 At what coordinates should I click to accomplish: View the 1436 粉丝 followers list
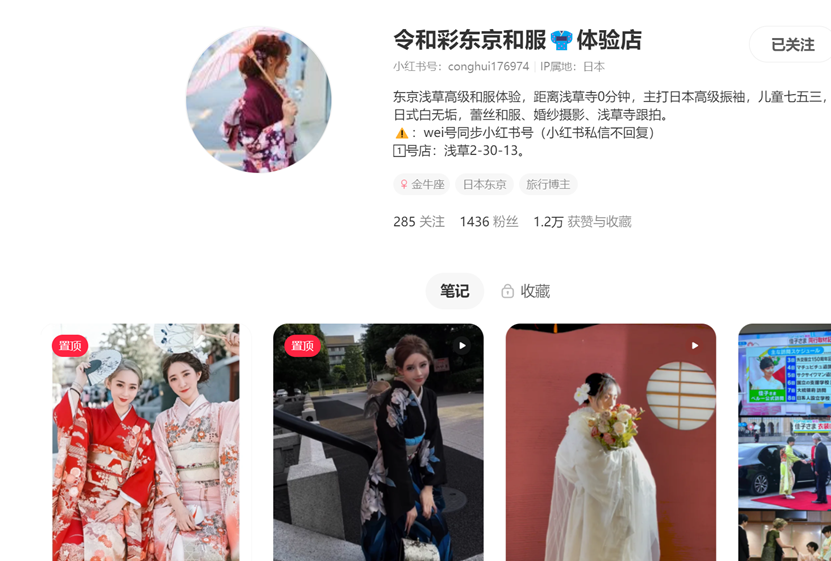(488, 222)
